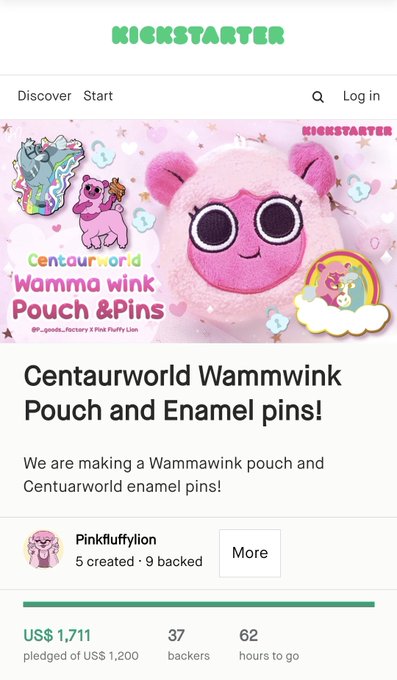Tap Log in
Viewport: 397px width, 680px height.
(x=361, y=96)
